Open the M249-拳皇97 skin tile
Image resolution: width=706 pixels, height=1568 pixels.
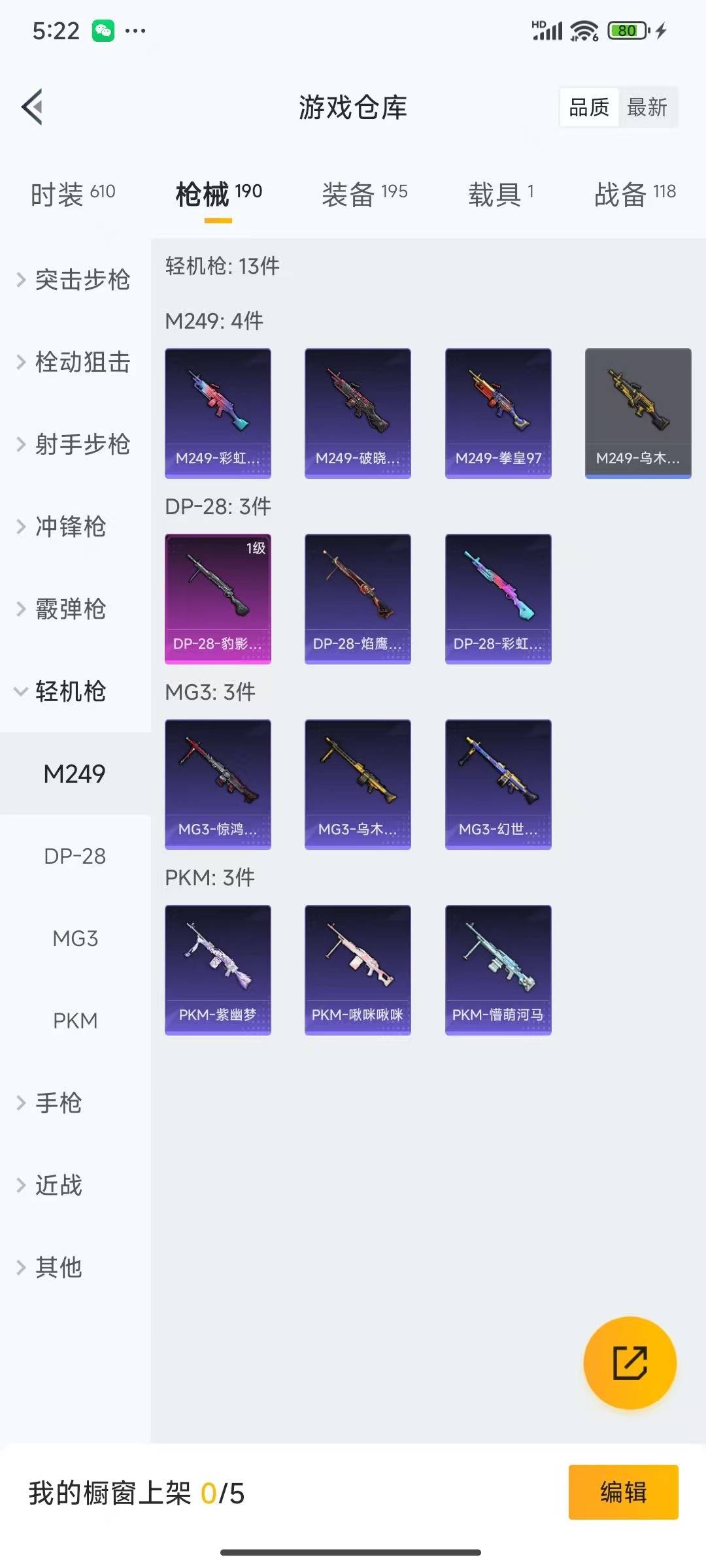tap(498, 413)
